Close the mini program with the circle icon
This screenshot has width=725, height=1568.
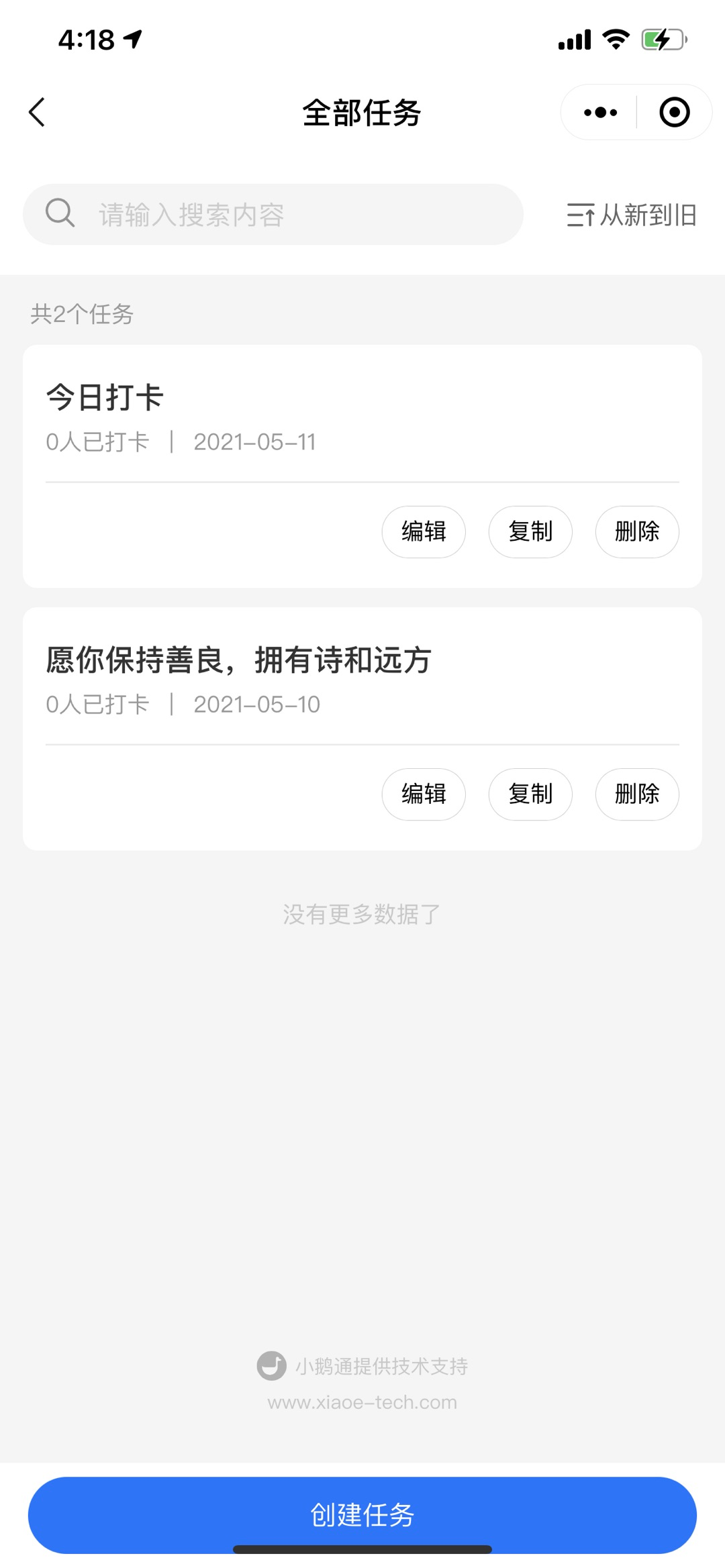674,112
